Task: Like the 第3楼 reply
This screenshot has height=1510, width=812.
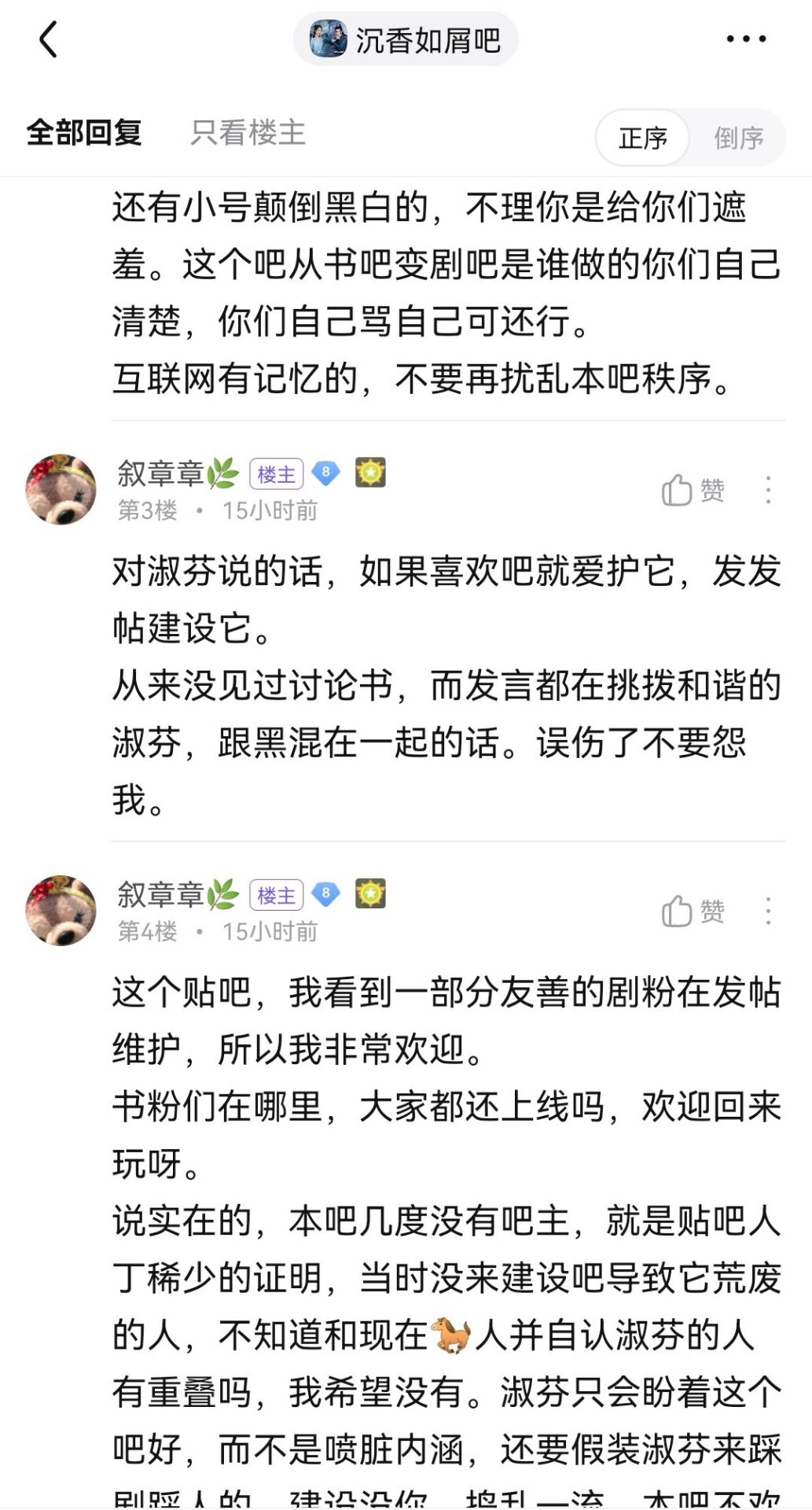Action: 693,491
